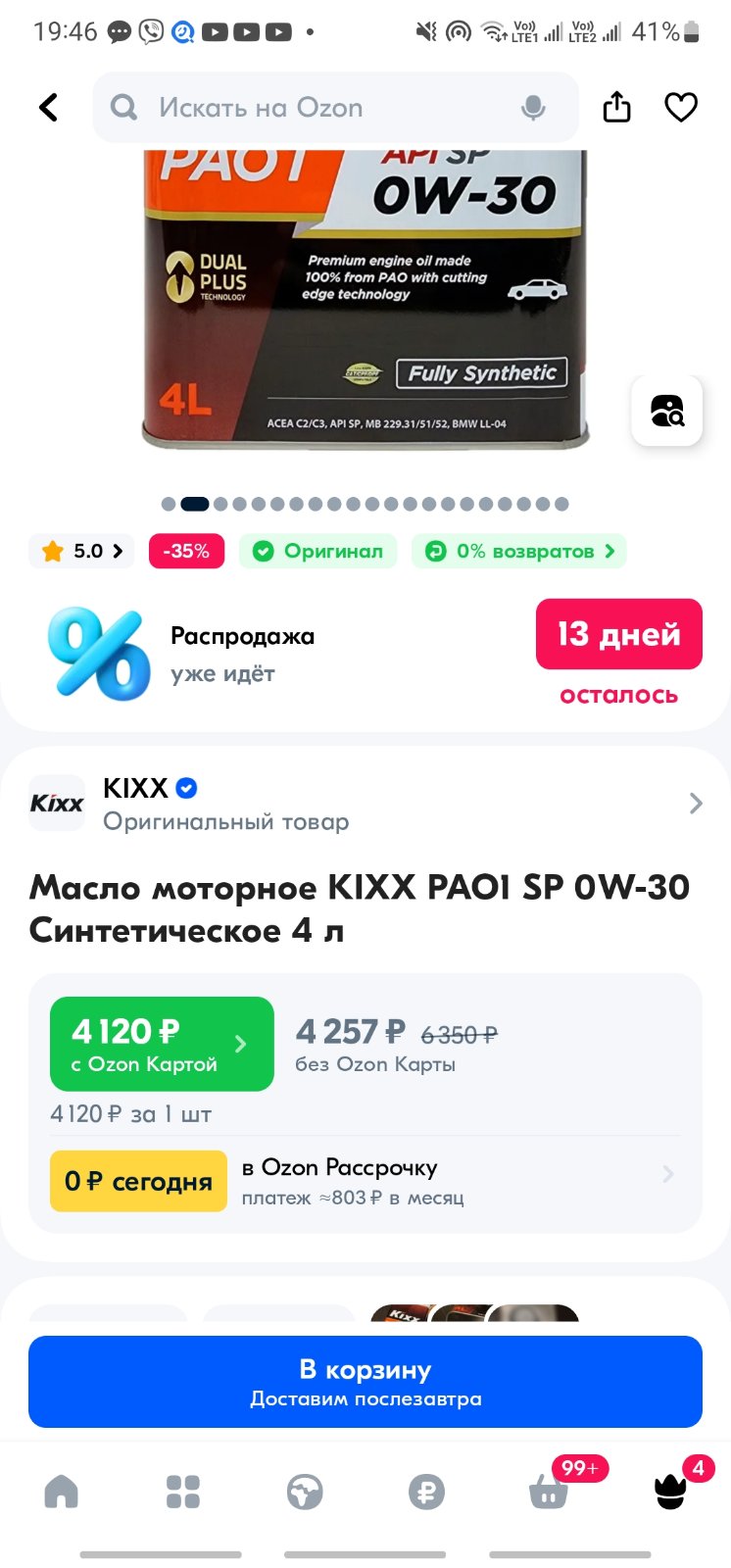731x1568 pixels.
Task: Open the Распродажа sale banner
Action: [365, 655]
